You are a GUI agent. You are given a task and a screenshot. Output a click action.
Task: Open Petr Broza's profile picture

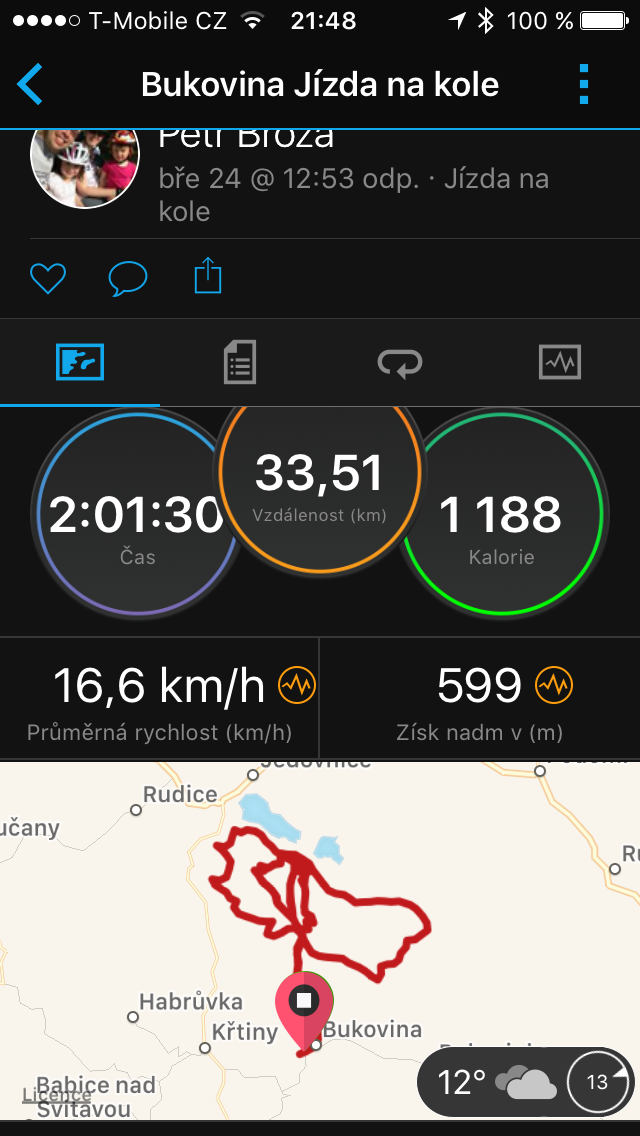click(85, 168)
